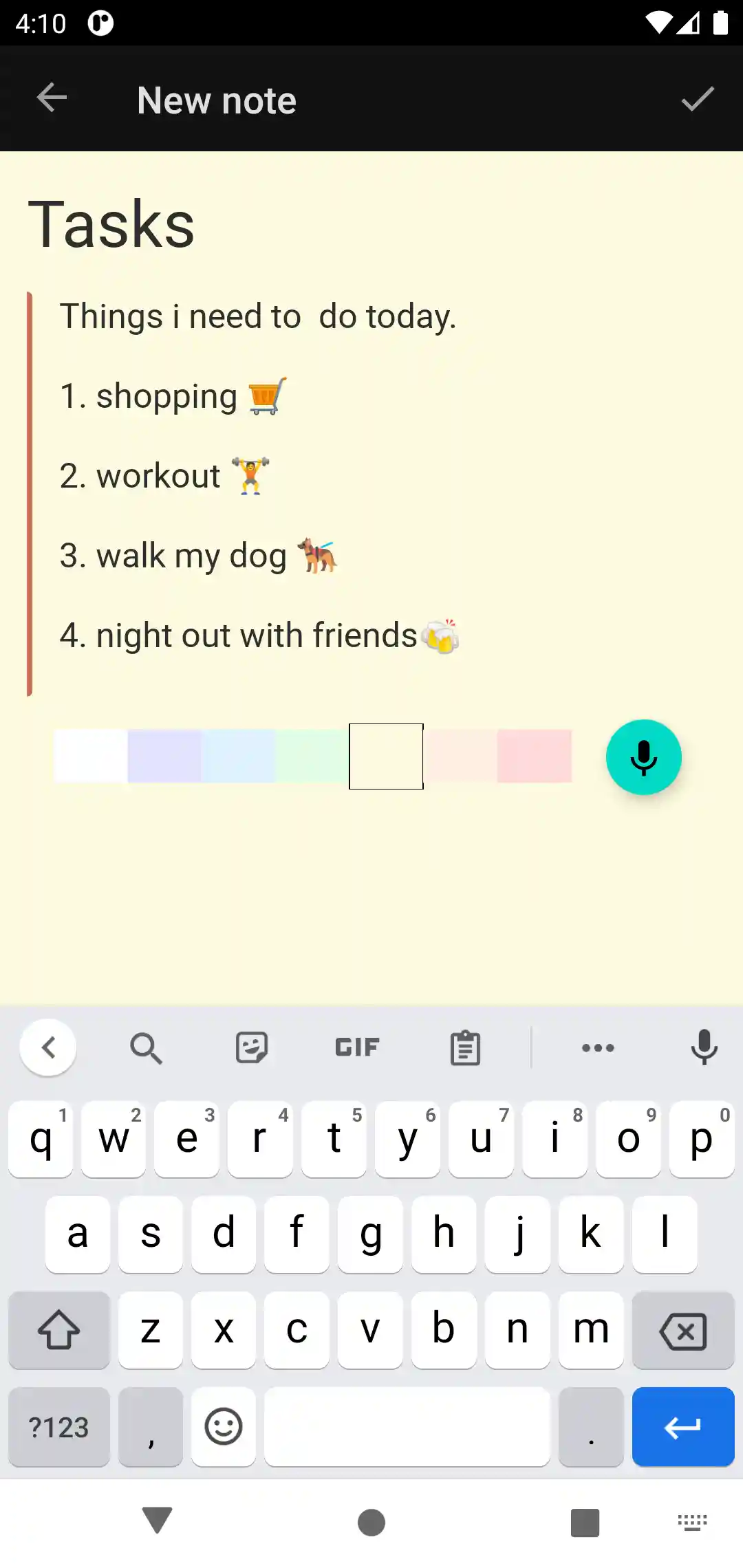This screenshot has height=1568, width=743.
Task: Select the light yellow note color
Action: [386, 756]
